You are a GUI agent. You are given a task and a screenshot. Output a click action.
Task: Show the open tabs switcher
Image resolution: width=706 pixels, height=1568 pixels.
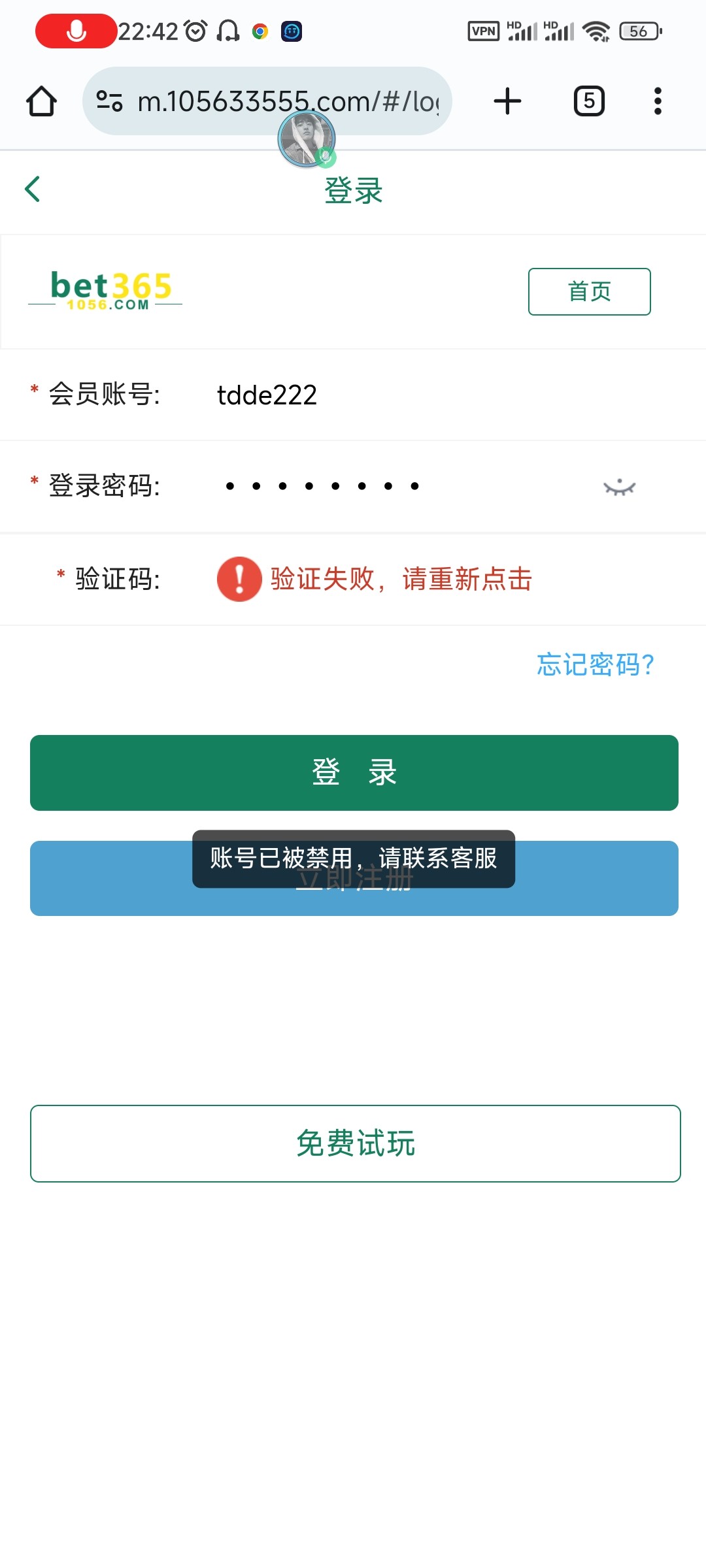click(x=589, y=101)
